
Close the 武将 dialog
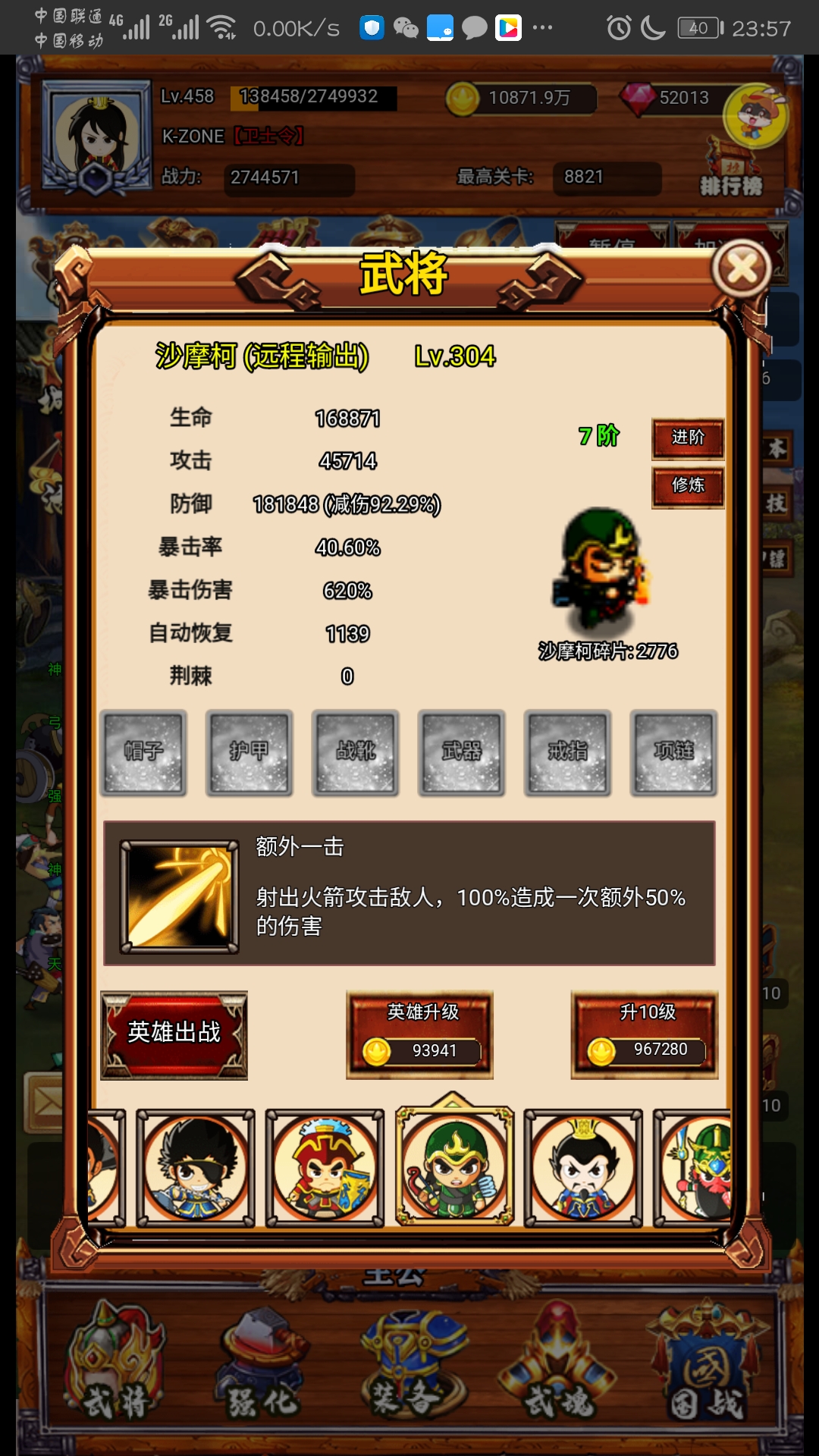[x=742, y=268]
